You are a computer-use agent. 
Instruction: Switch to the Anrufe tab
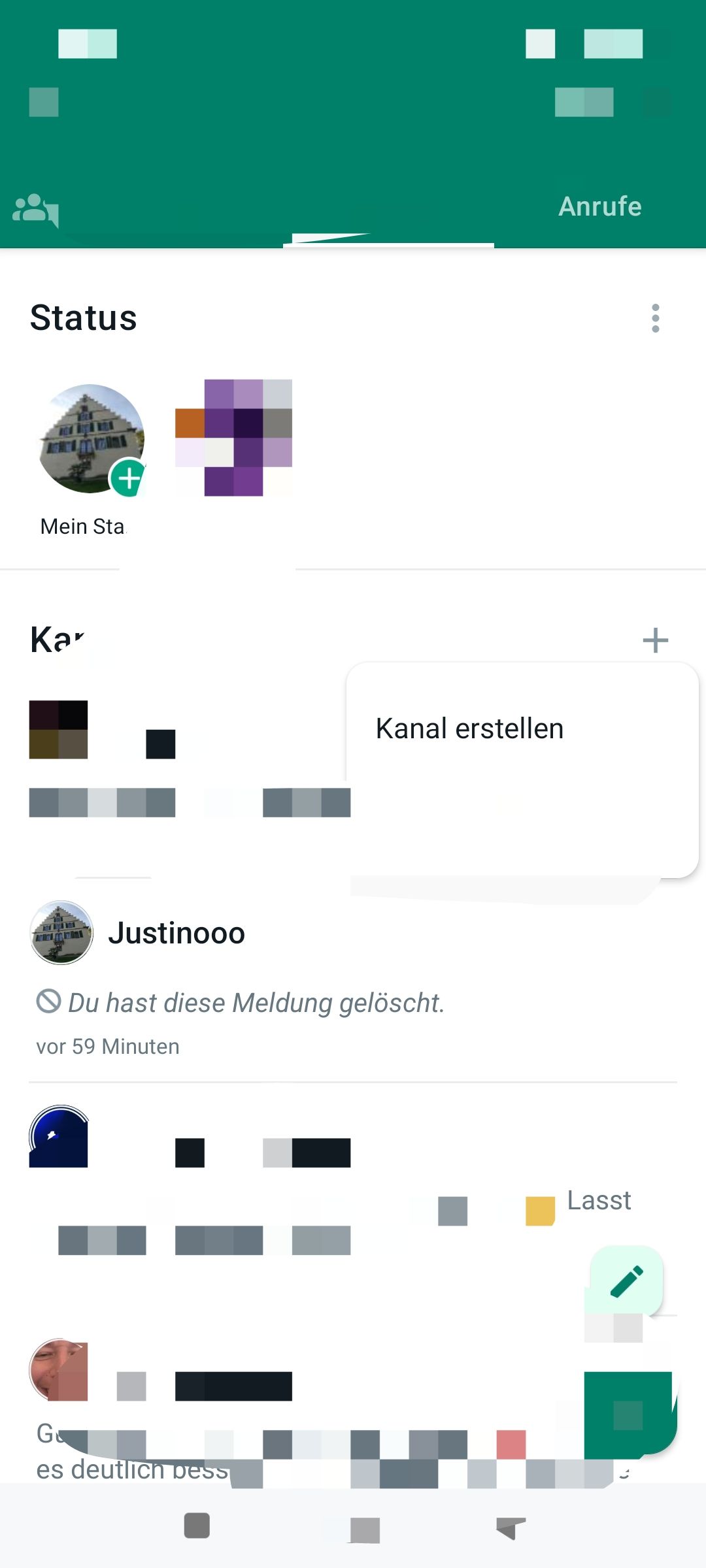[599, 206]
